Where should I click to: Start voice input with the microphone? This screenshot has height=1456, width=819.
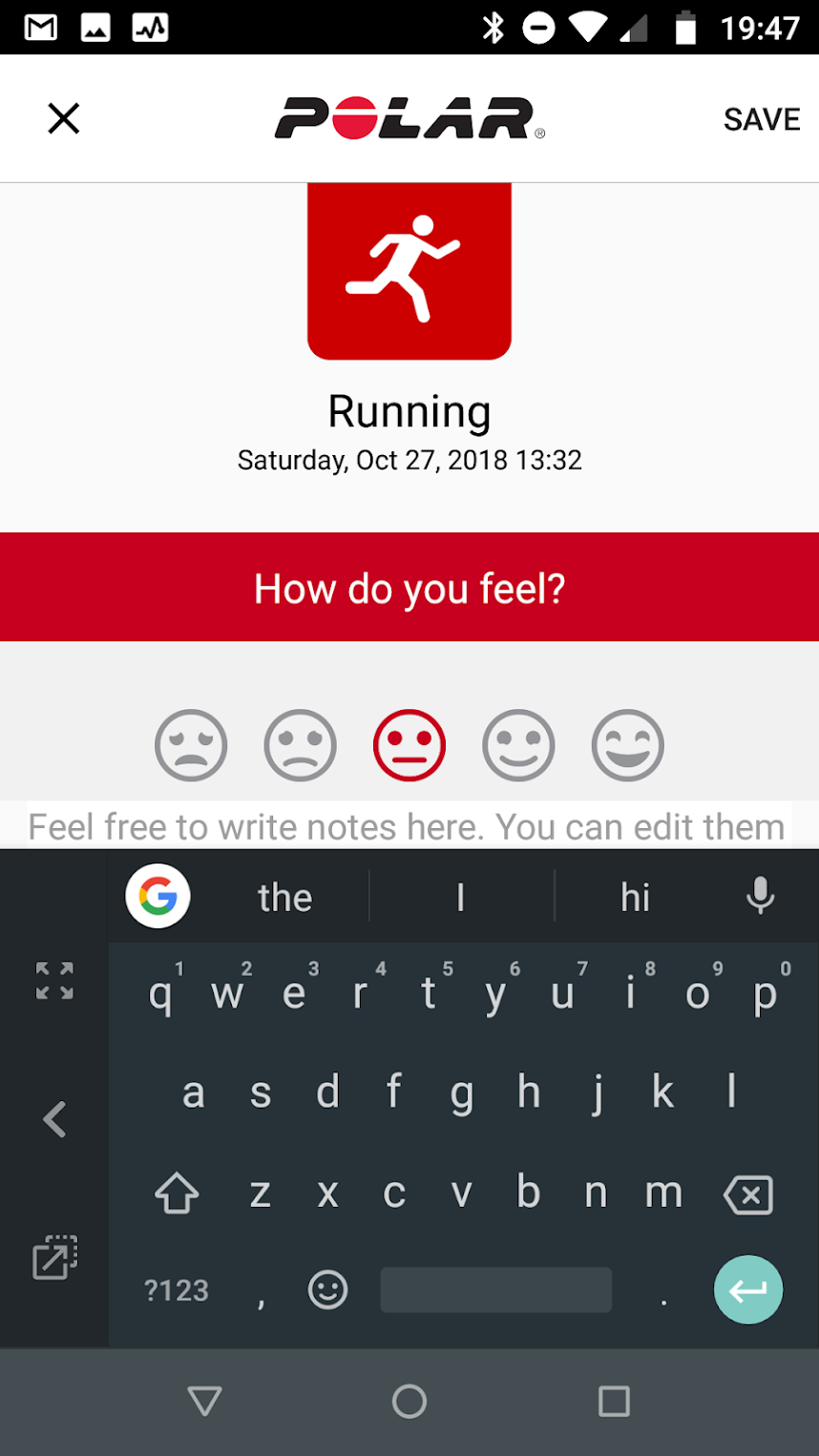point(760,897)
